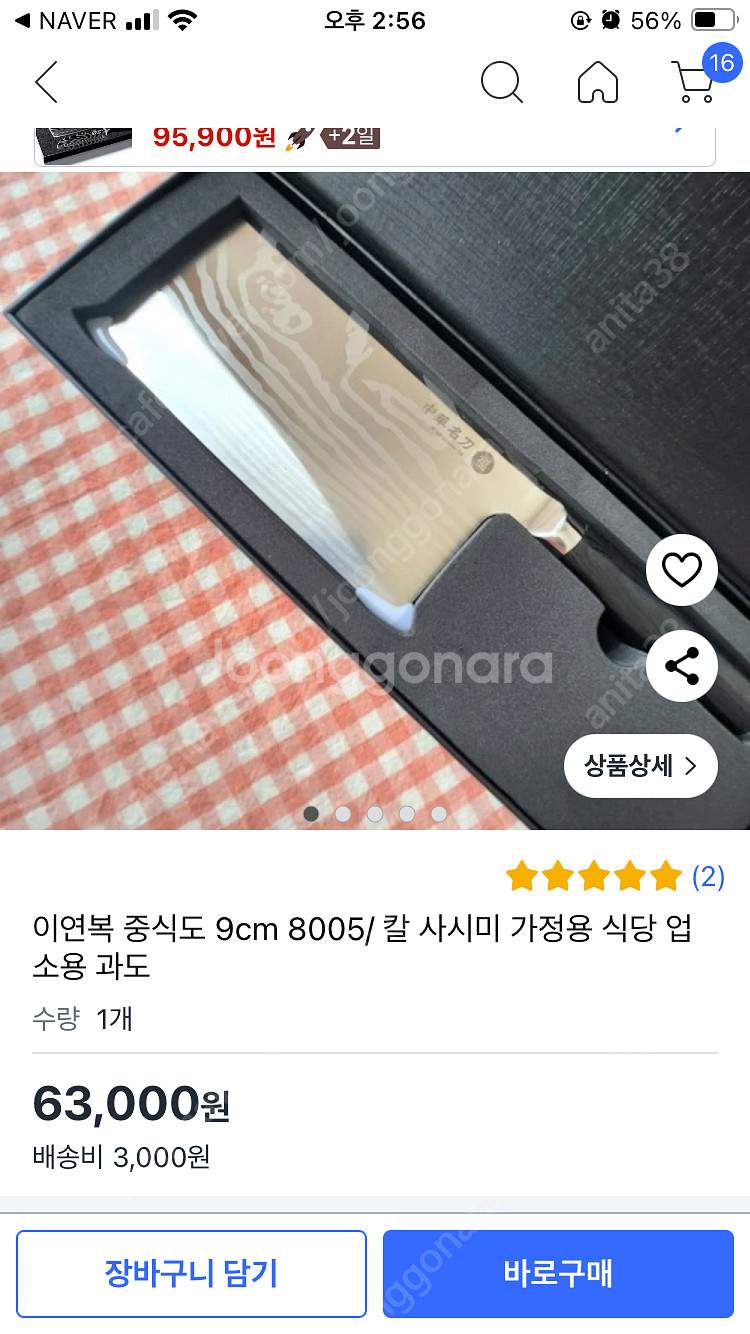This screenshot has width=750, height=1334.
Task: Open the 95,900원 product card at top
Action: click(x=375, y=140)
